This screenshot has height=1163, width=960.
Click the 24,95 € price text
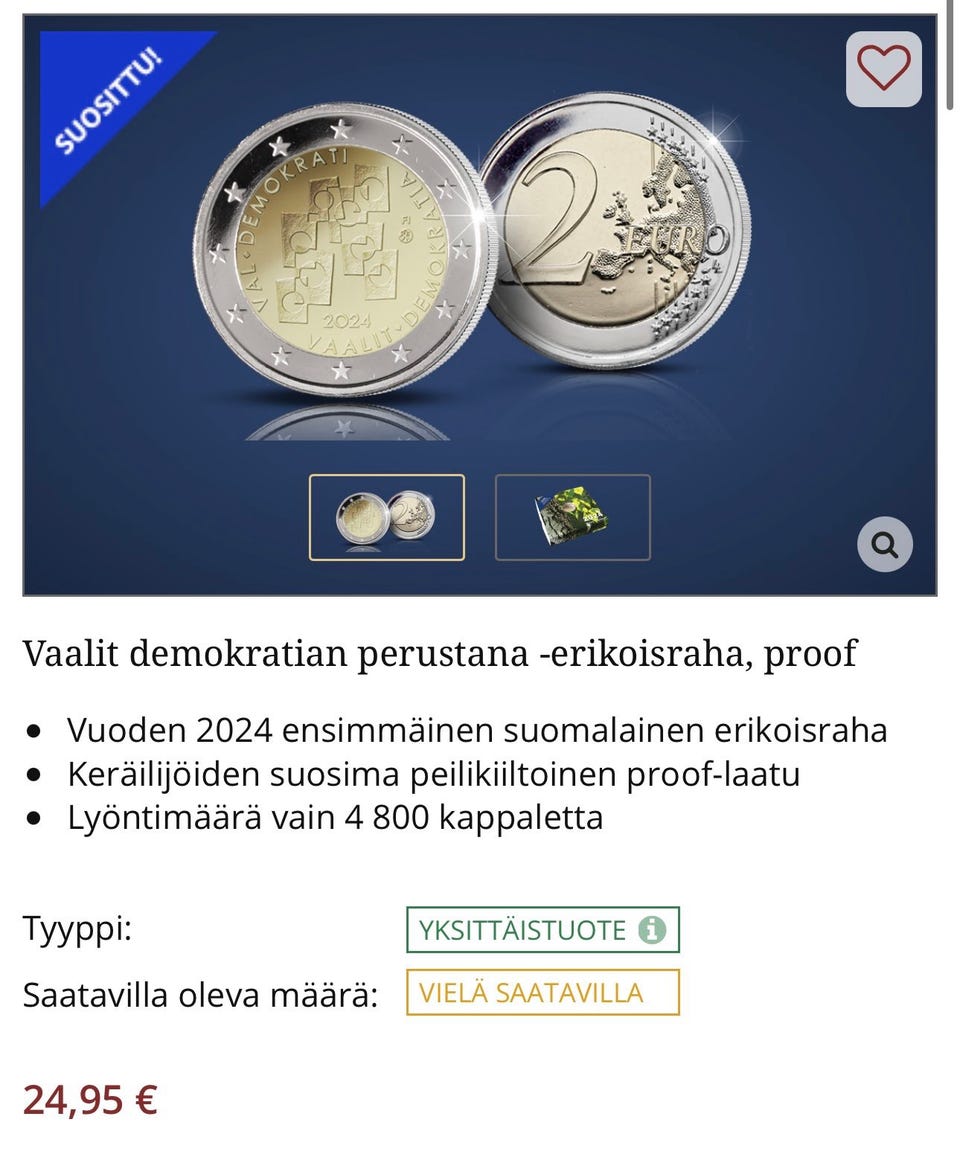(90, 1101)
